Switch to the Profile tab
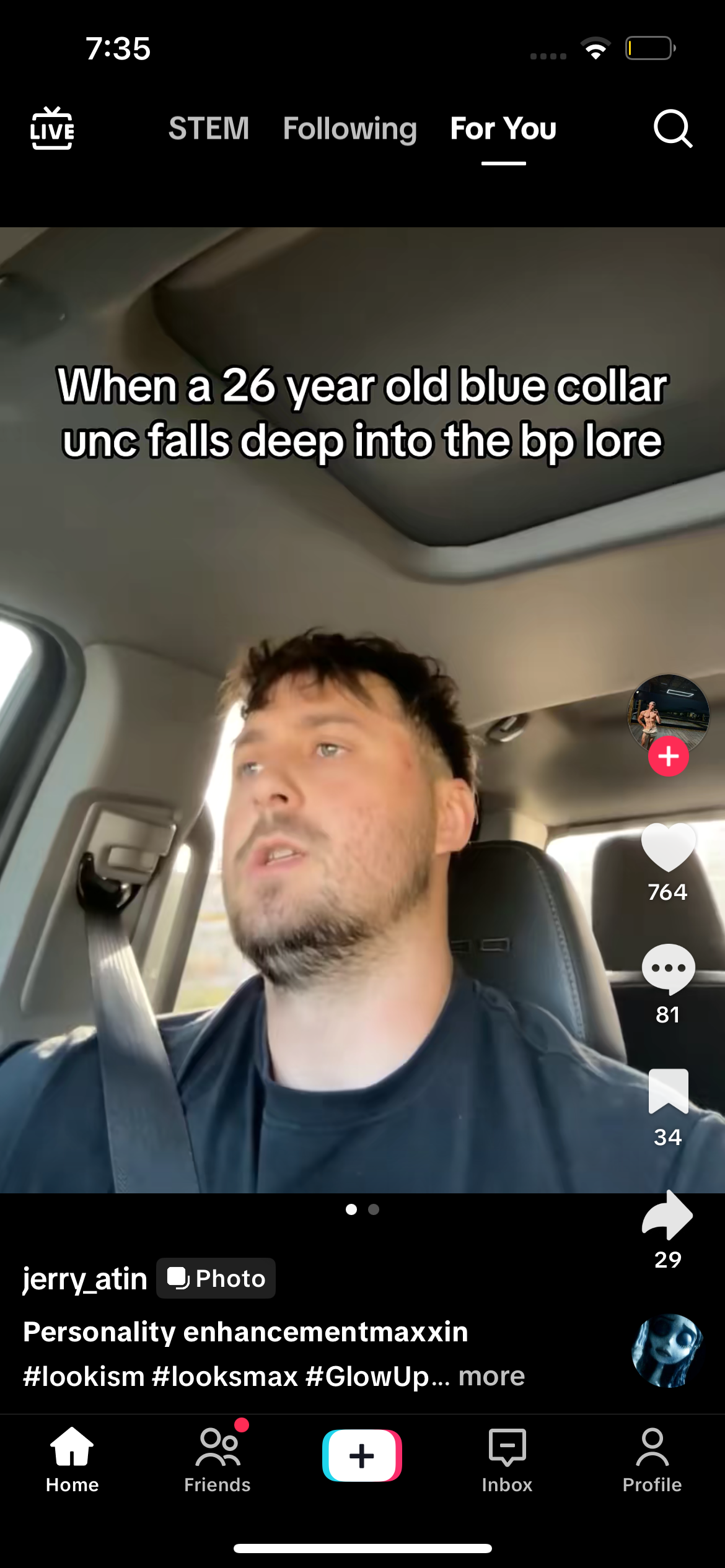Viewport: 725px width, 1568px height. pyautogui.click(x=652, y=1458)
